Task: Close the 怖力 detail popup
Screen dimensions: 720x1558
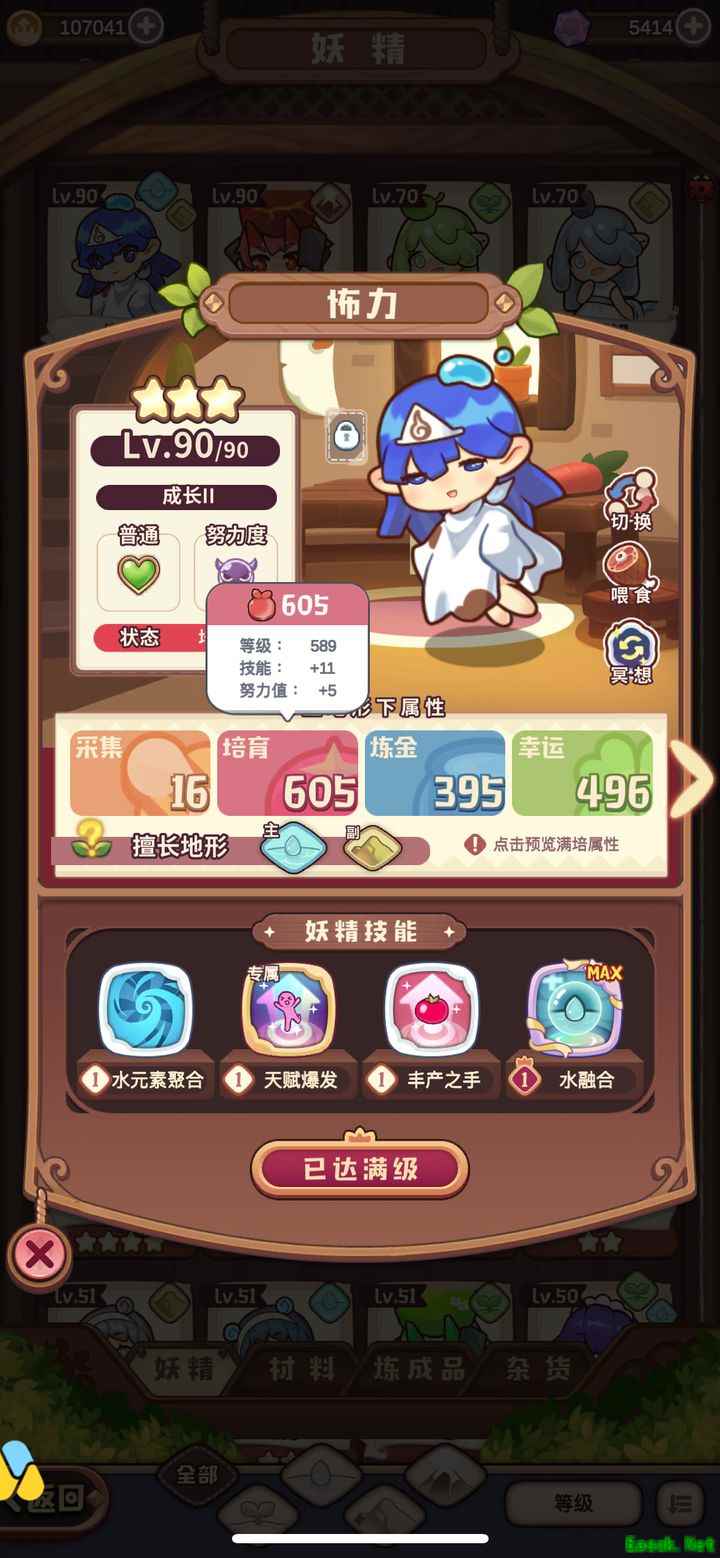Action: (x=40, y=1254)
